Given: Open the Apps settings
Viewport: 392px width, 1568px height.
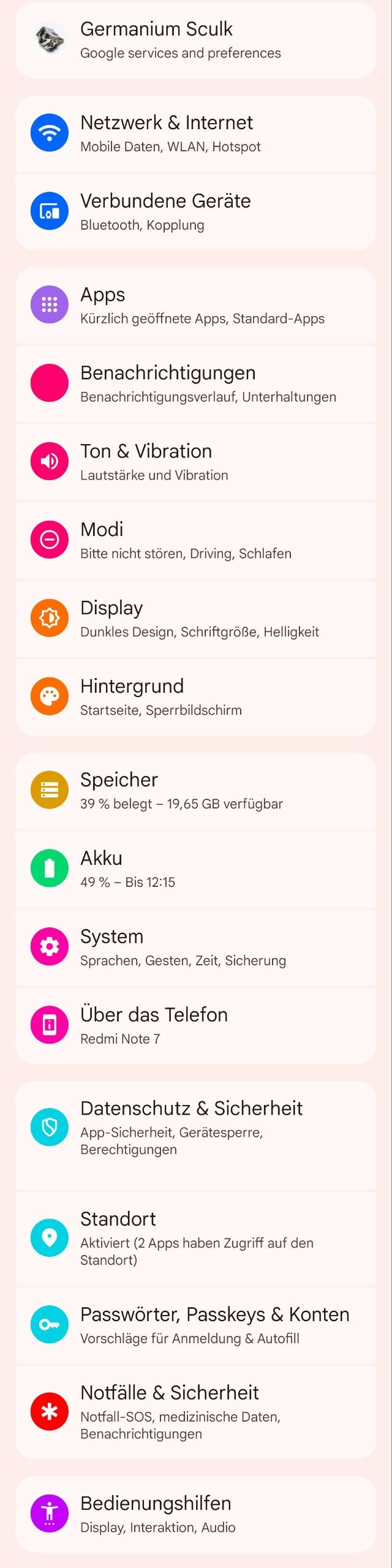Looking at the screenshot, I should (x=195, y=306).
